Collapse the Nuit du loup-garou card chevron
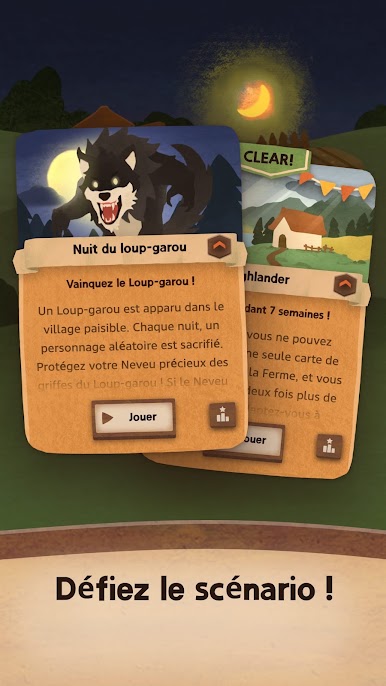Viewport: 386px width, 686px height. tap(219, 246)
